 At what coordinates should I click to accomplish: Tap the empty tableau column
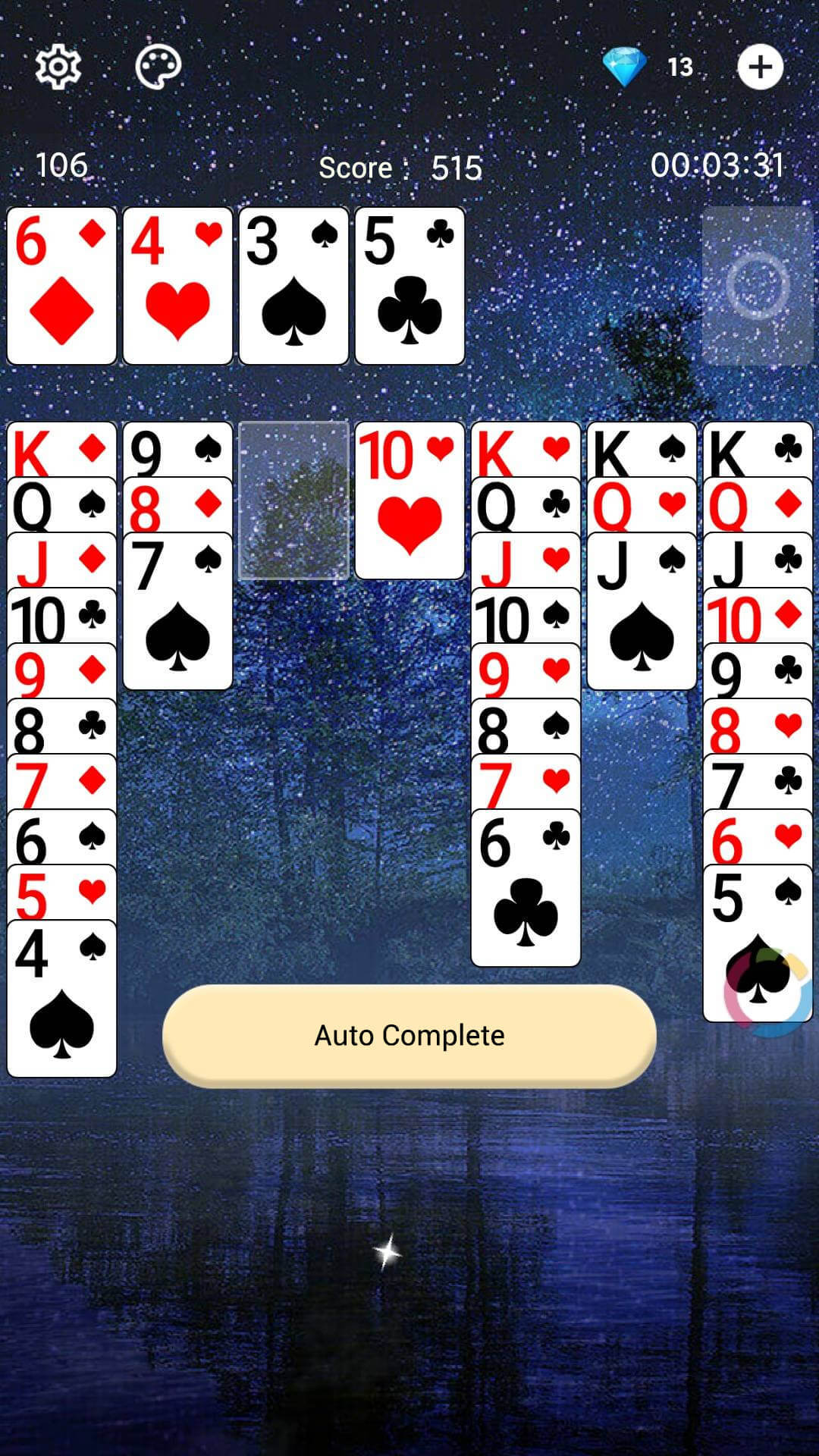pyautogui.click(x=293, y=500)
